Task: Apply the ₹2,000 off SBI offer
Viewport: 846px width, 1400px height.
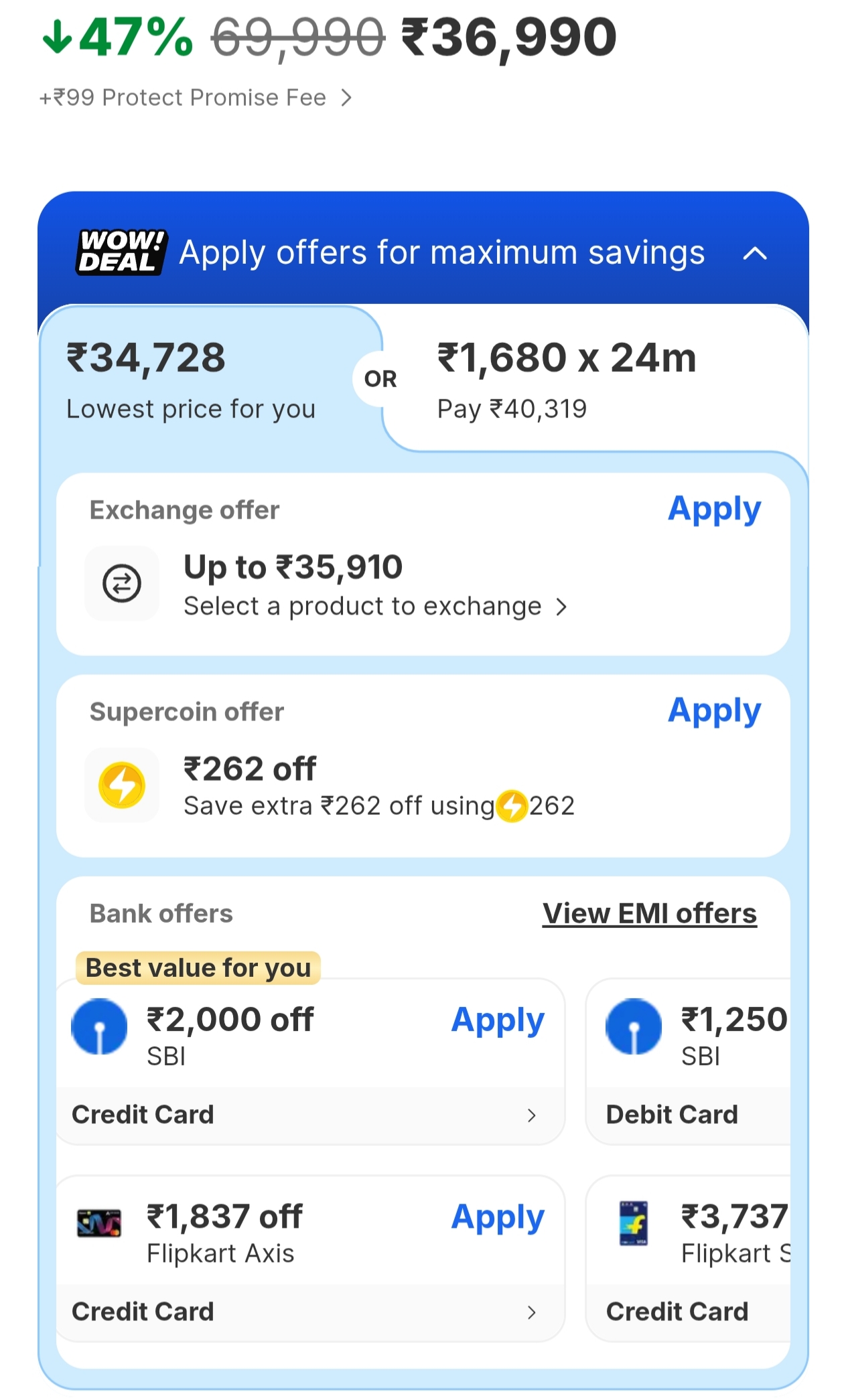Action: pyautogui.click(x=497, y=1021)
